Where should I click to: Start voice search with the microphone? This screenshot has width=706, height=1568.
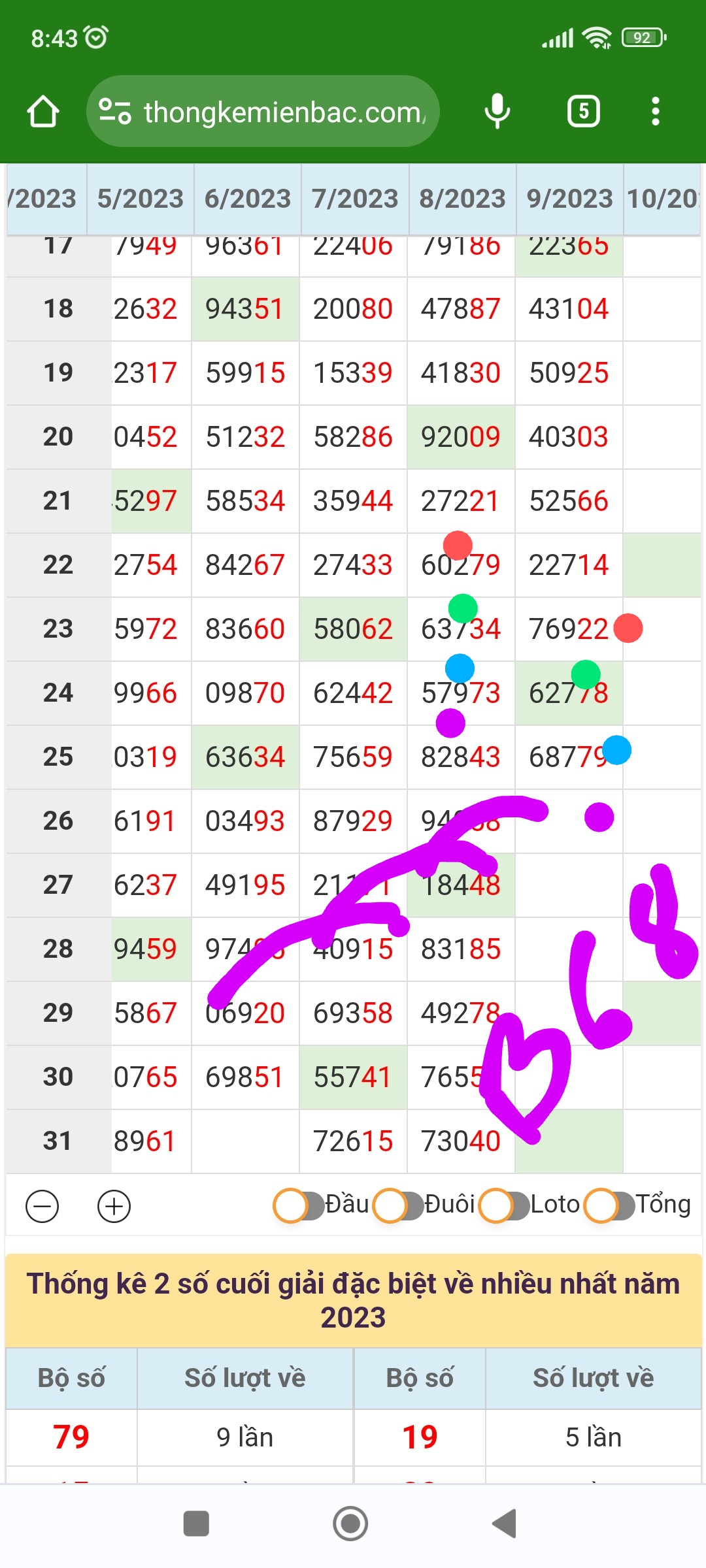(497, 112)
